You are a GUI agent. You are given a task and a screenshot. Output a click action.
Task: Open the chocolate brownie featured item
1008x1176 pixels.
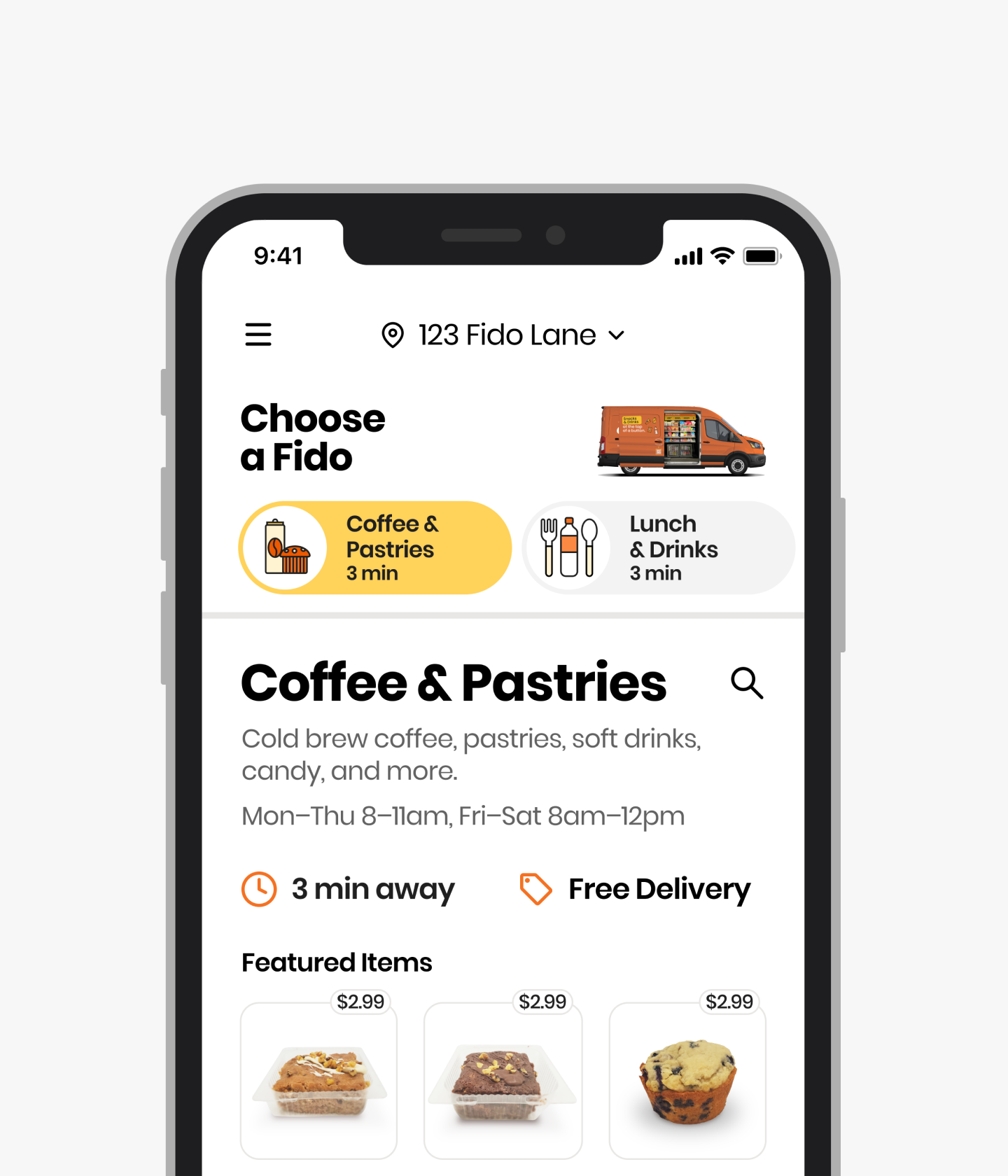pos(503,1081)
